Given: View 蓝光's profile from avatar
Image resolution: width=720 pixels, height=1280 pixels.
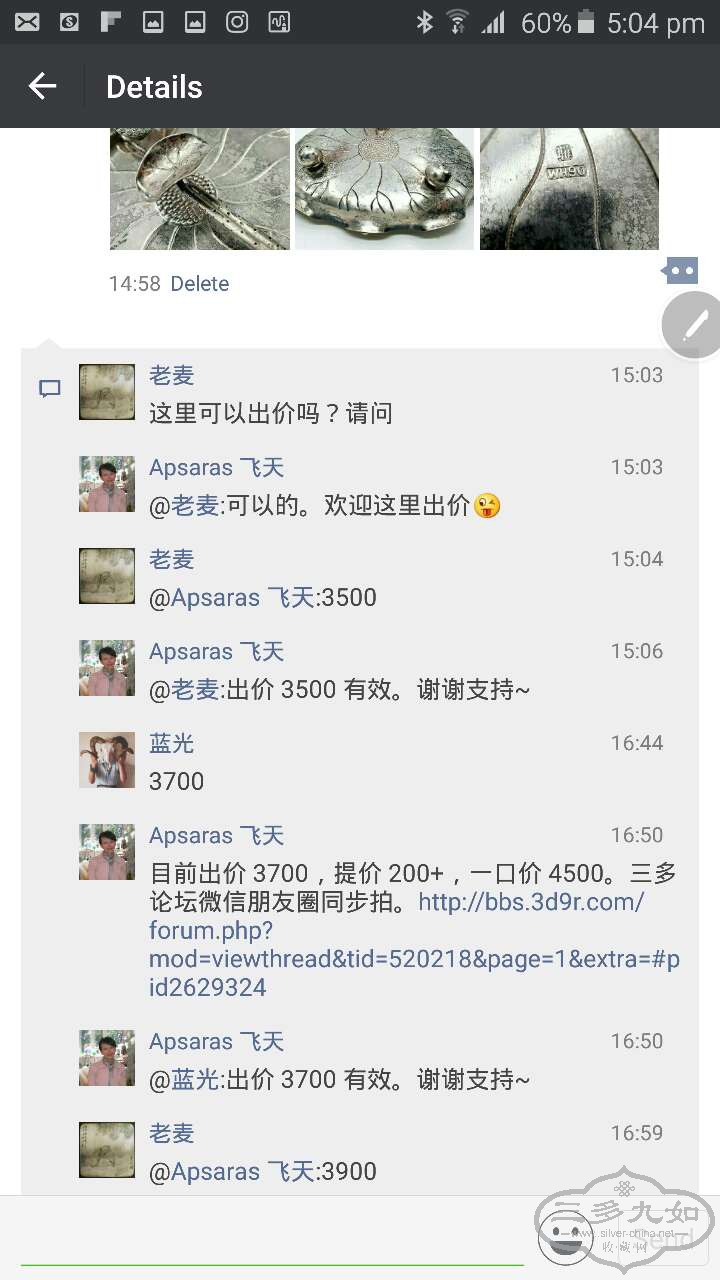Looking at the screenshot, I should (x=107, y=760).
